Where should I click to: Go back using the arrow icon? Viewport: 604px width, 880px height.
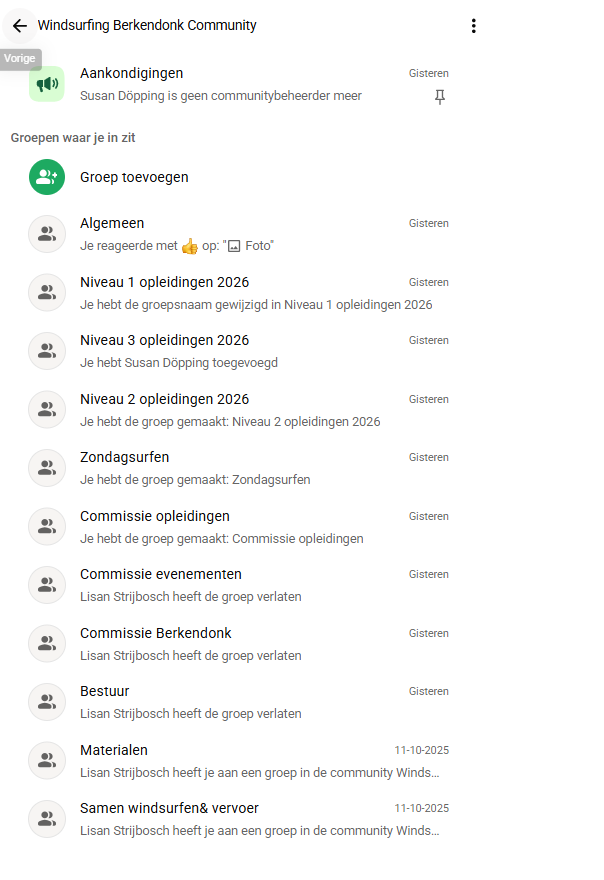point(20,26)
